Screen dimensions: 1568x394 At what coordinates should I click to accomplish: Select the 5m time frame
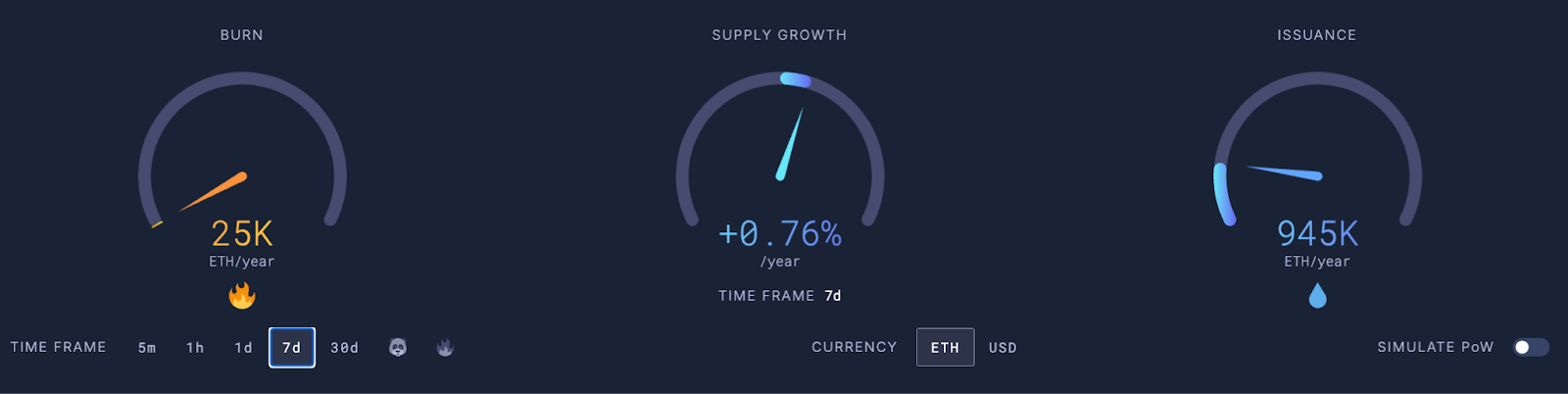[147, 348]
